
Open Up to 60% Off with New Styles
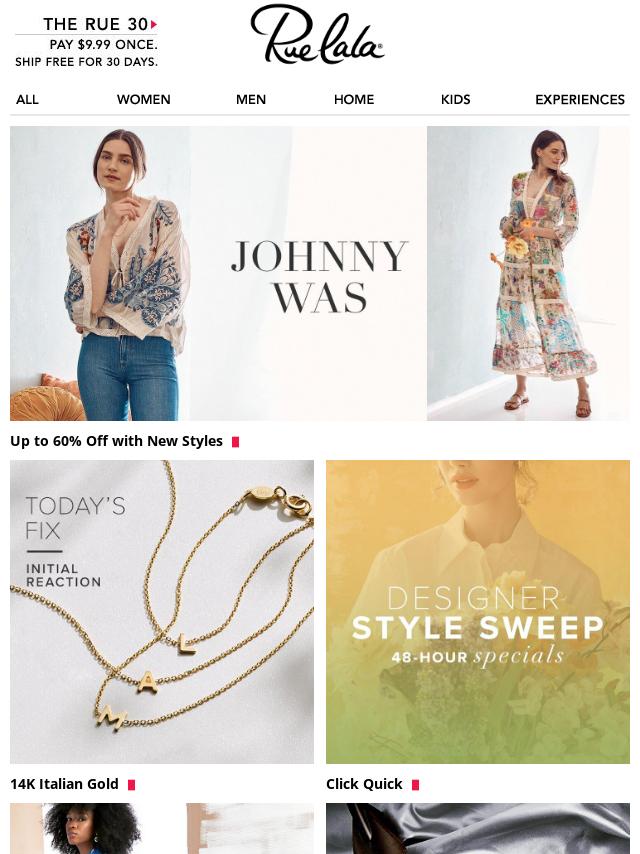[x=117, y=441]
